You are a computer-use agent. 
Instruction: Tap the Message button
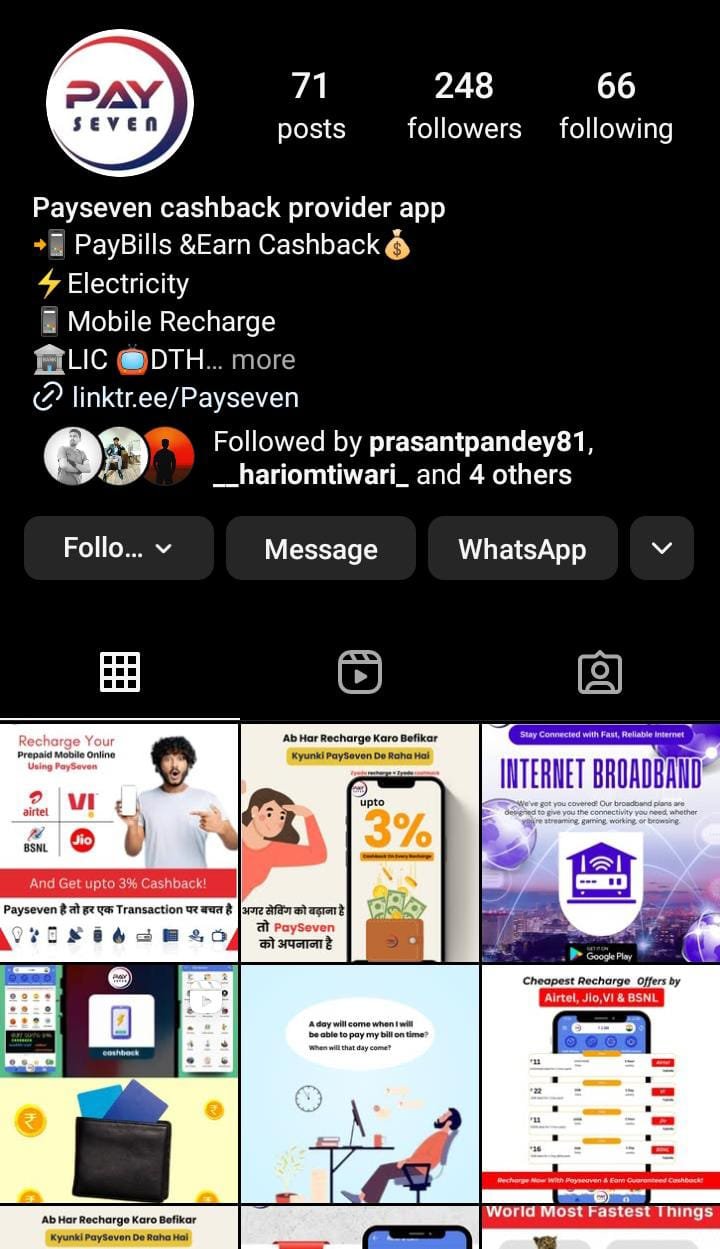[x=321, y=548]
